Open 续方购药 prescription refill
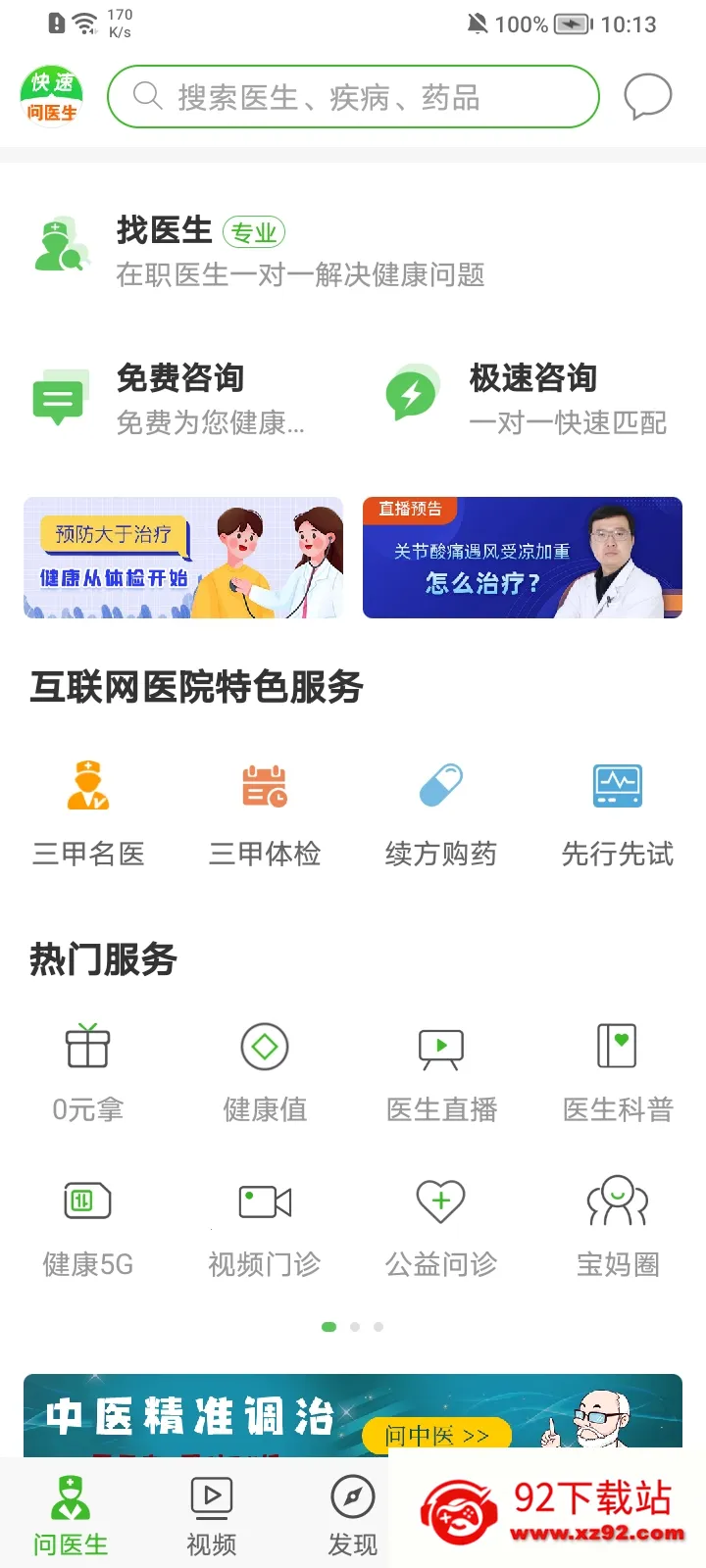 (441, 814)
